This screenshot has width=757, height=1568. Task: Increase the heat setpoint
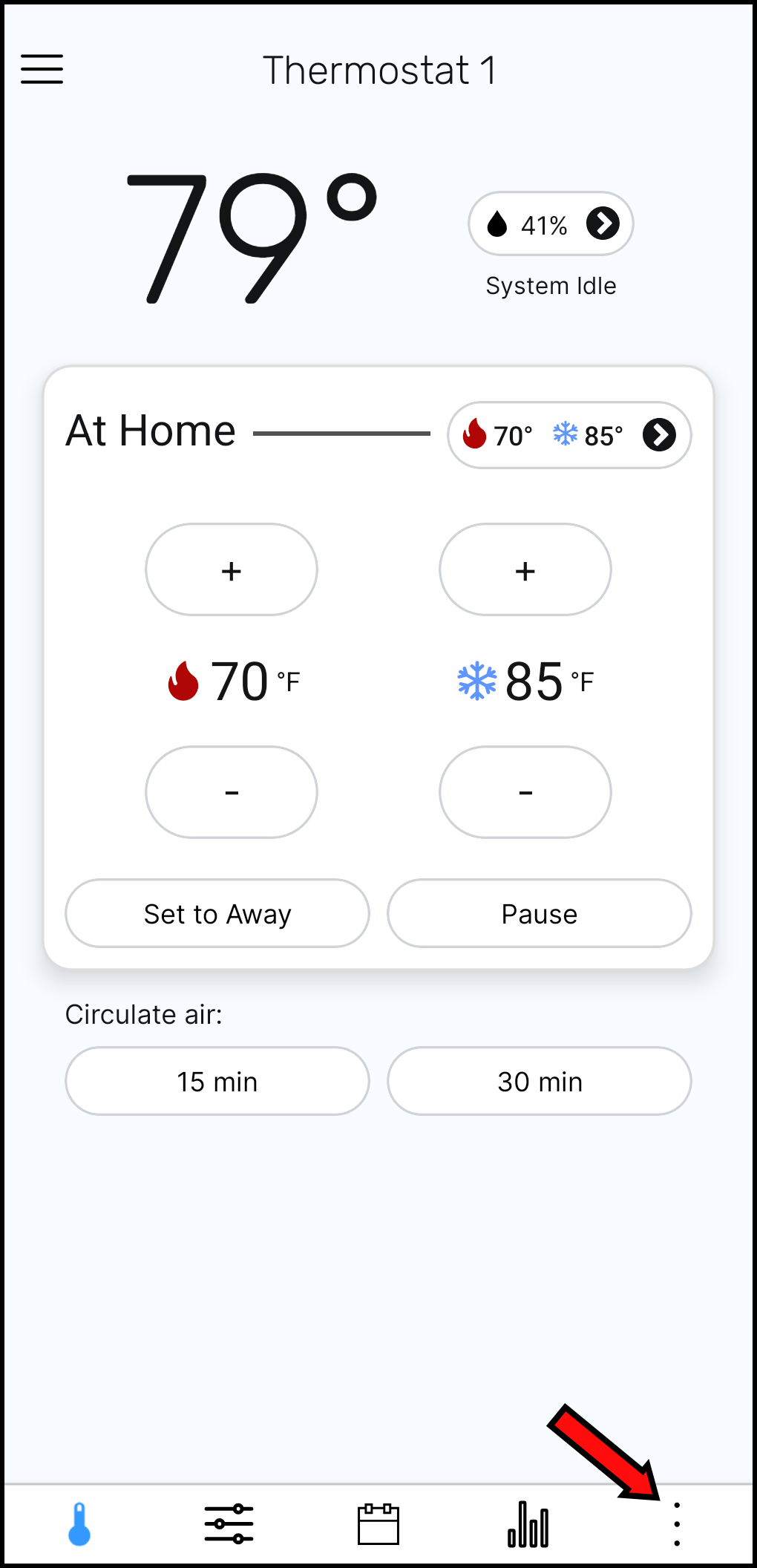232,570
